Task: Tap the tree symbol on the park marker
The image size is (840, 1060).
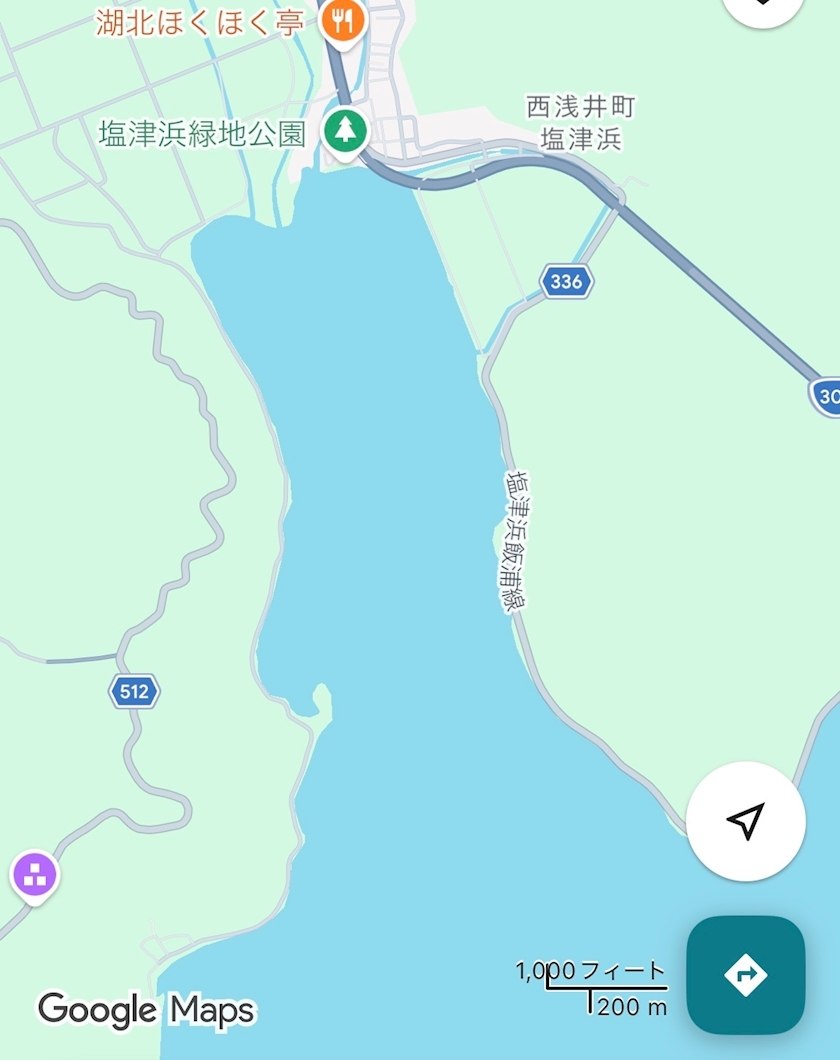Action: pos(345,129)
